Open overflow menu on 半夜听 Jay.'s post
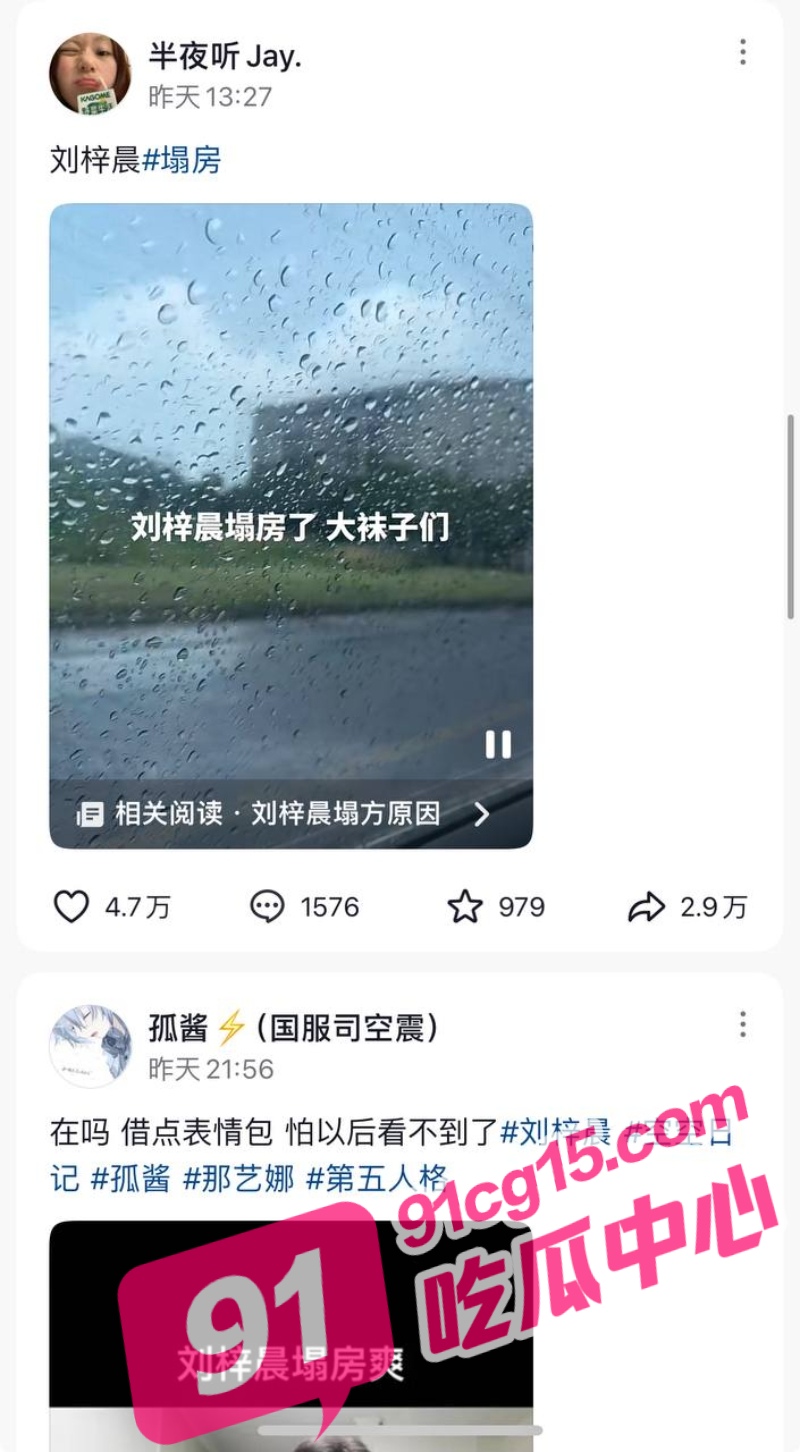The image size is (800, 1452). (x=742, y=53)
